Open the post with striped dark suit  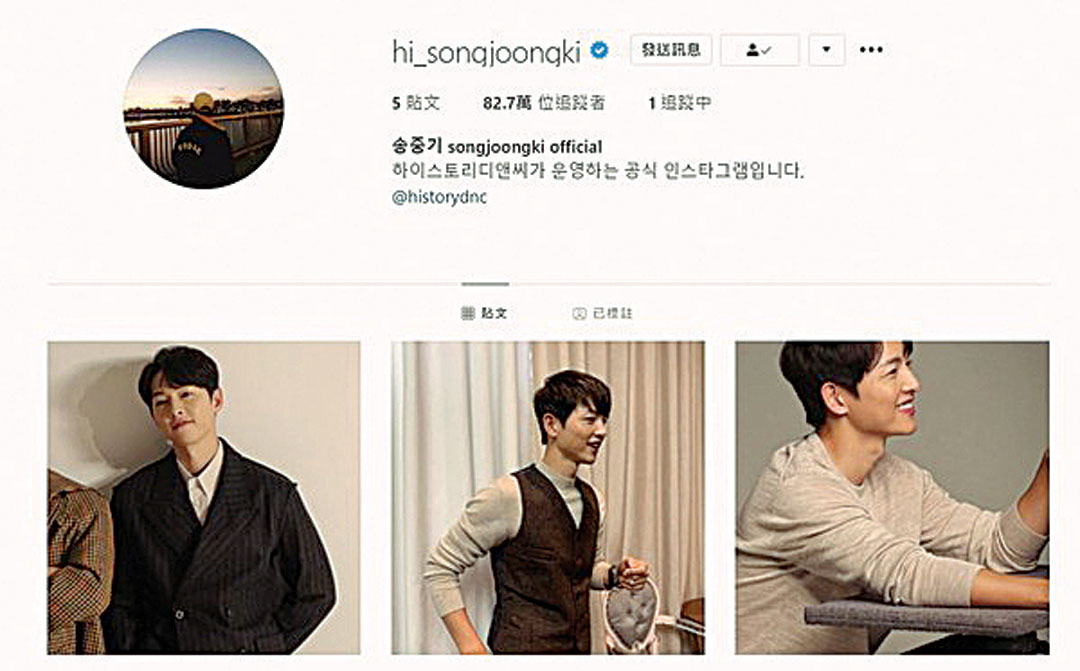point(204,497)
